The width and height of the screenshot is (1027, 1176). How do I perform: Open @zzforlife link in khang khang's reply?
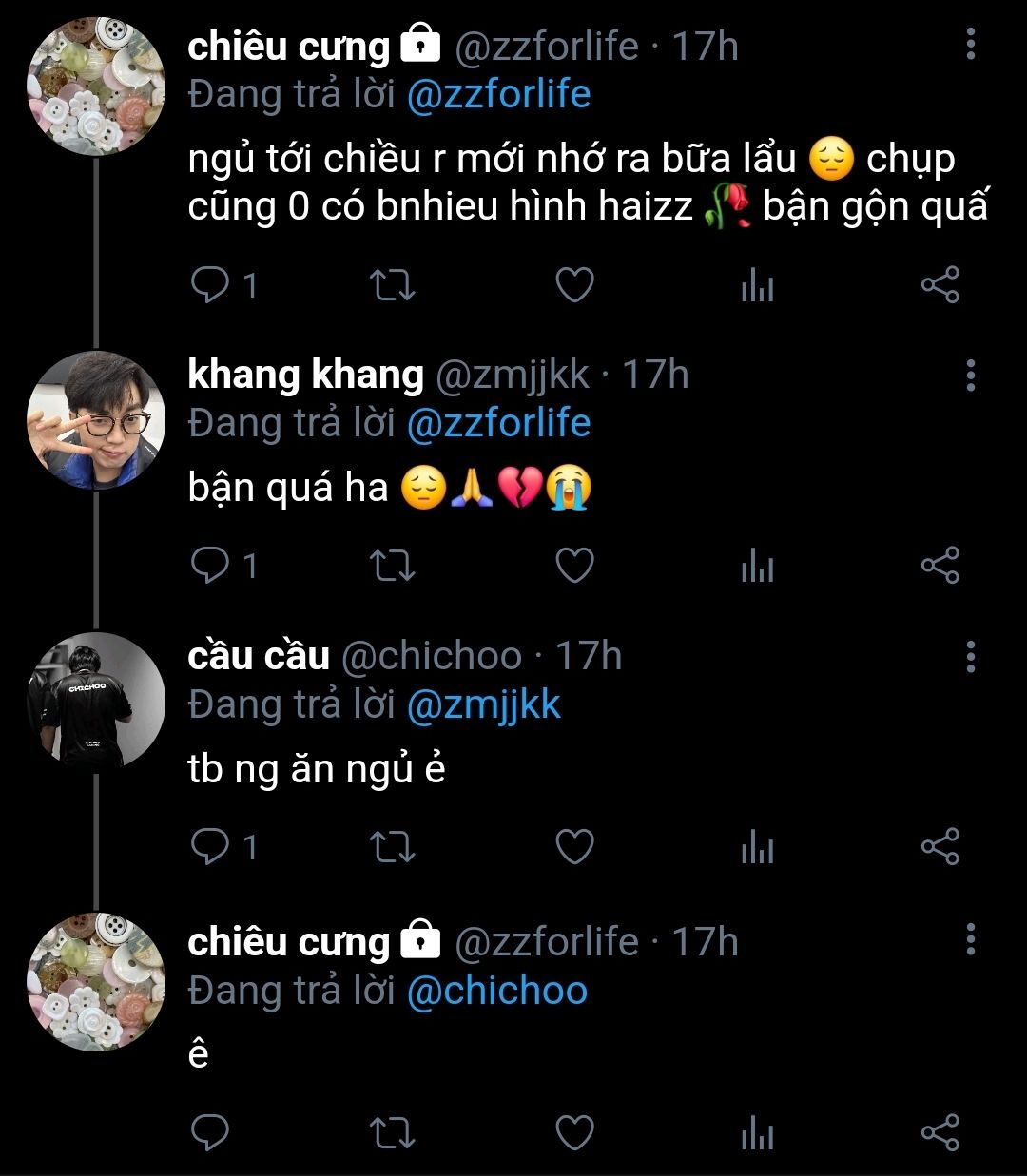tap(498, 423)
